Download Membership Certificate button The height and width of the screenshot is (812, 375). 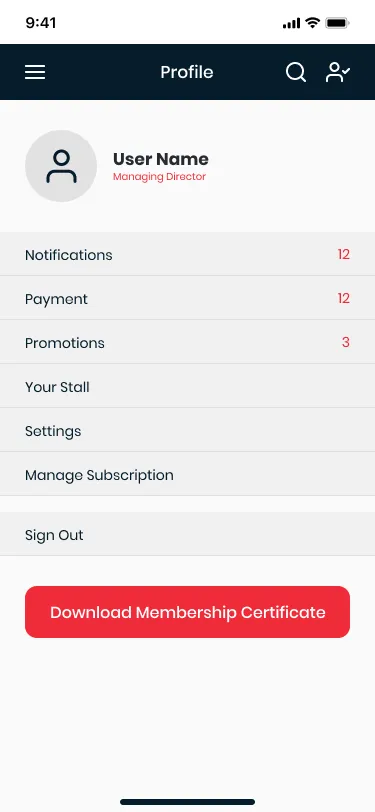(188, 612)
